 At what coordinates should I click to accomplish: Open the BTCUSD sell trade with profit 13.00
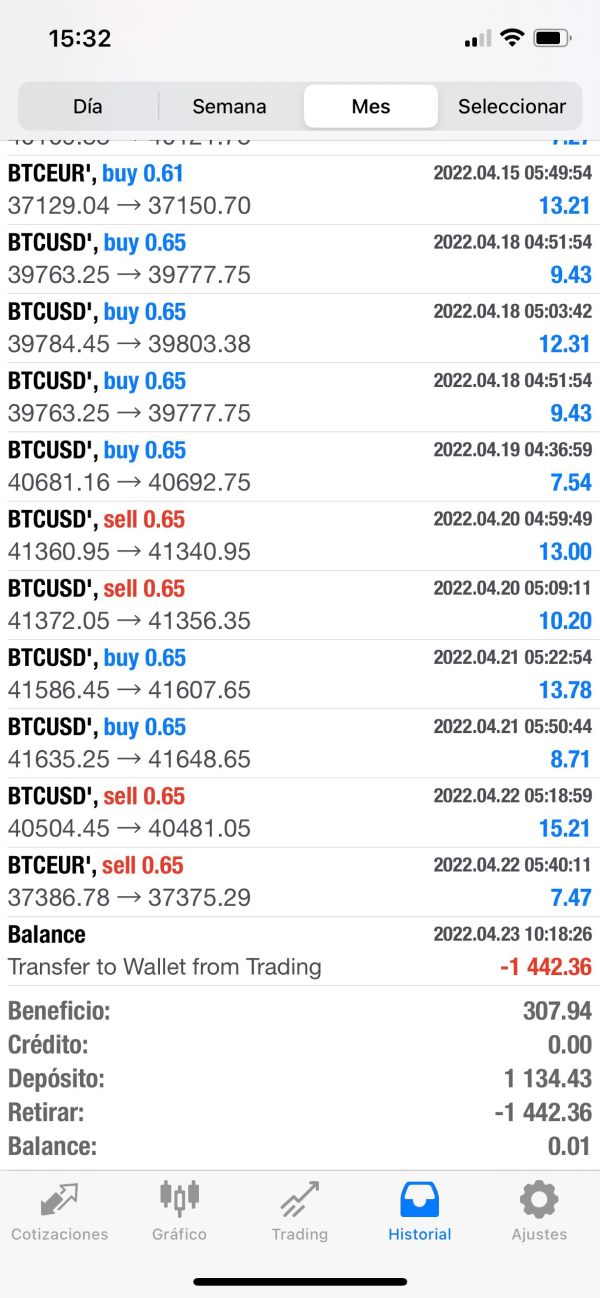coord(300,536)
